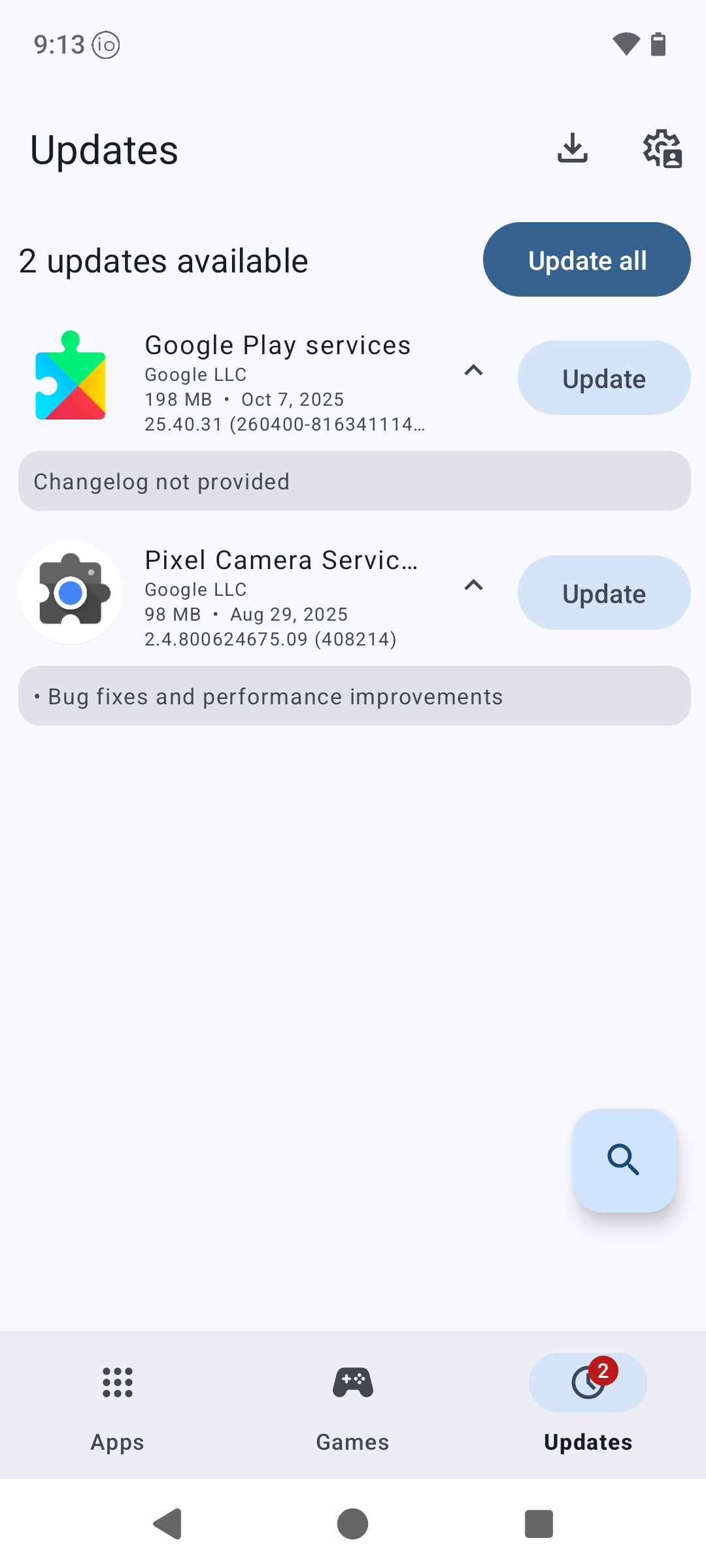Switch to the Games tab
Screen dimensions: 706x1568
pyautogui.click(x=353, y=1405)
